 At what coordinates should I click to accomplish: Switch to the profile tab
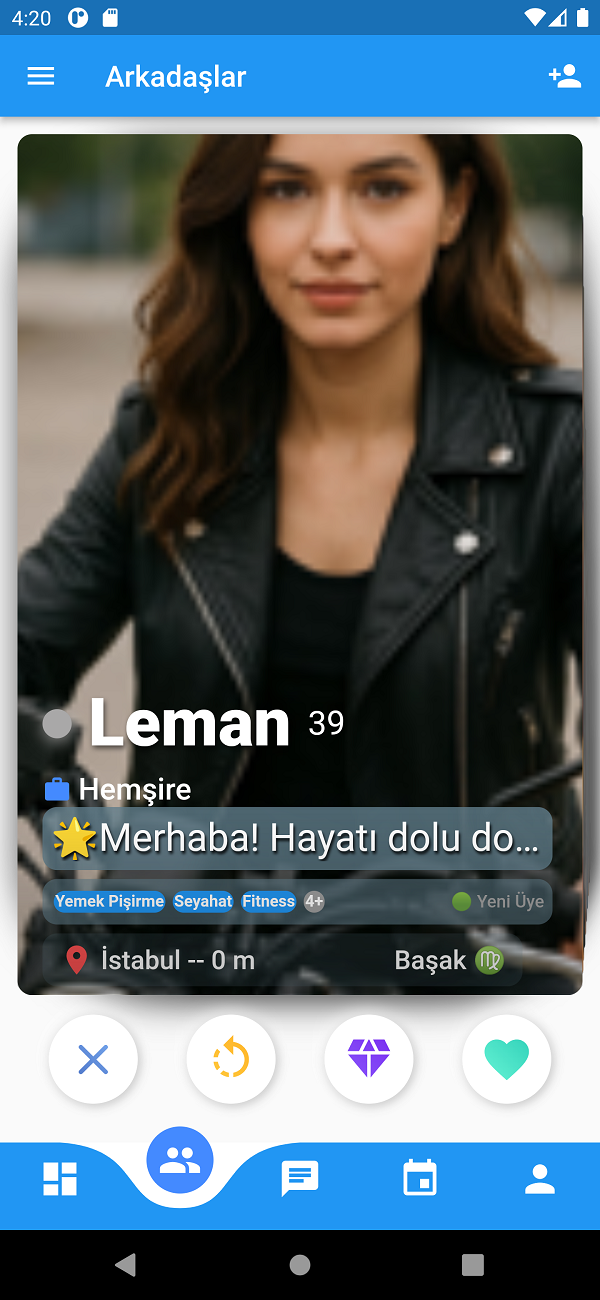(540, 1179)
